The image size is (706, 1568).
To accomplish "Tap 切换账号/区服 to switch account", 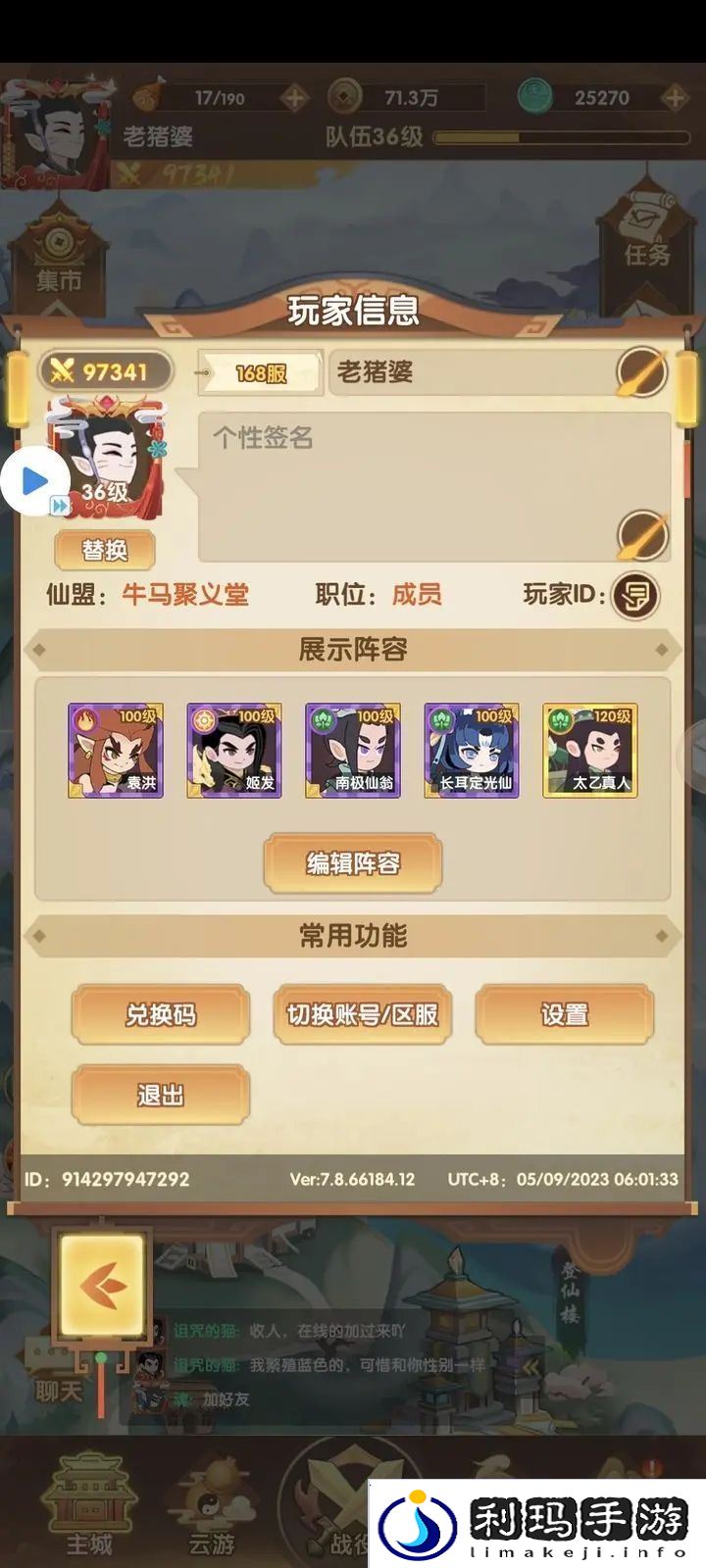I will pos(363,1014).
